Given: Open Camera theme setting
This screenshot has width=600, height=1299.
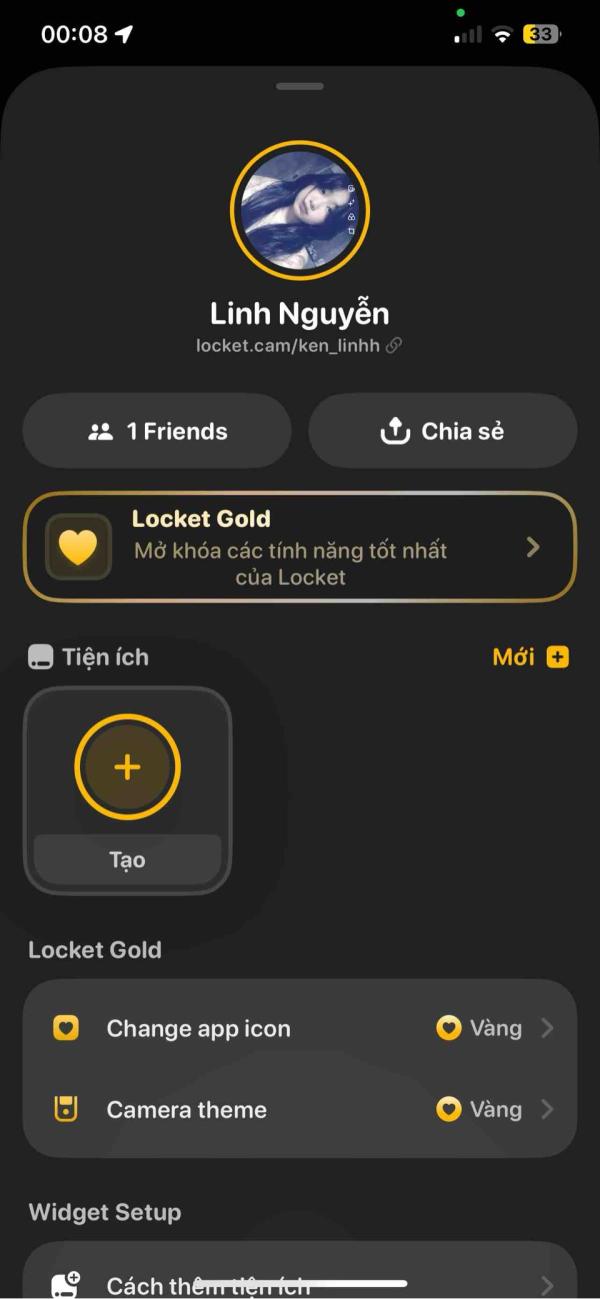Looking at the screenshot, I should (x=300, y=1109).
